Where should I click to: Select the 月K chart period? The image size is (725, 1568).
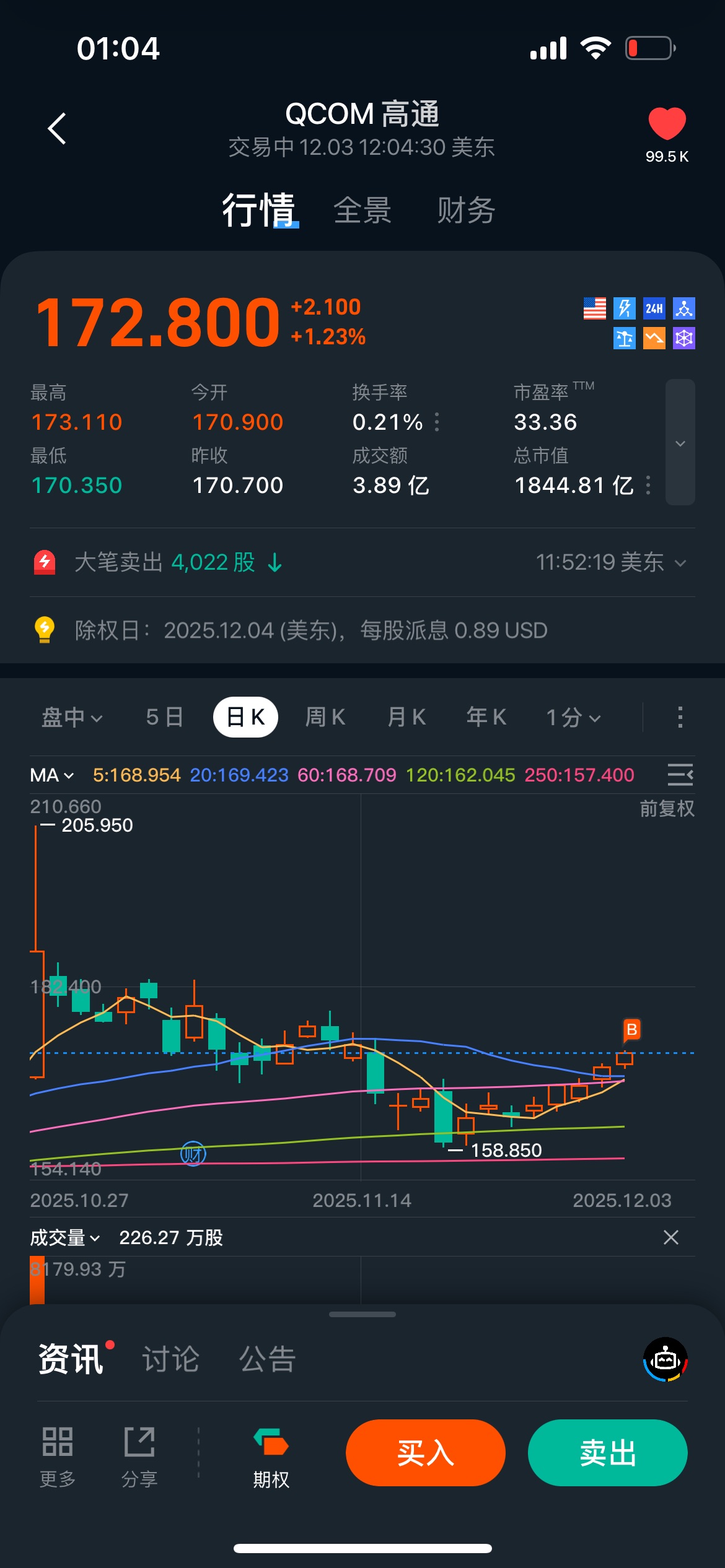pyautogui.click(x=406, y=717)
